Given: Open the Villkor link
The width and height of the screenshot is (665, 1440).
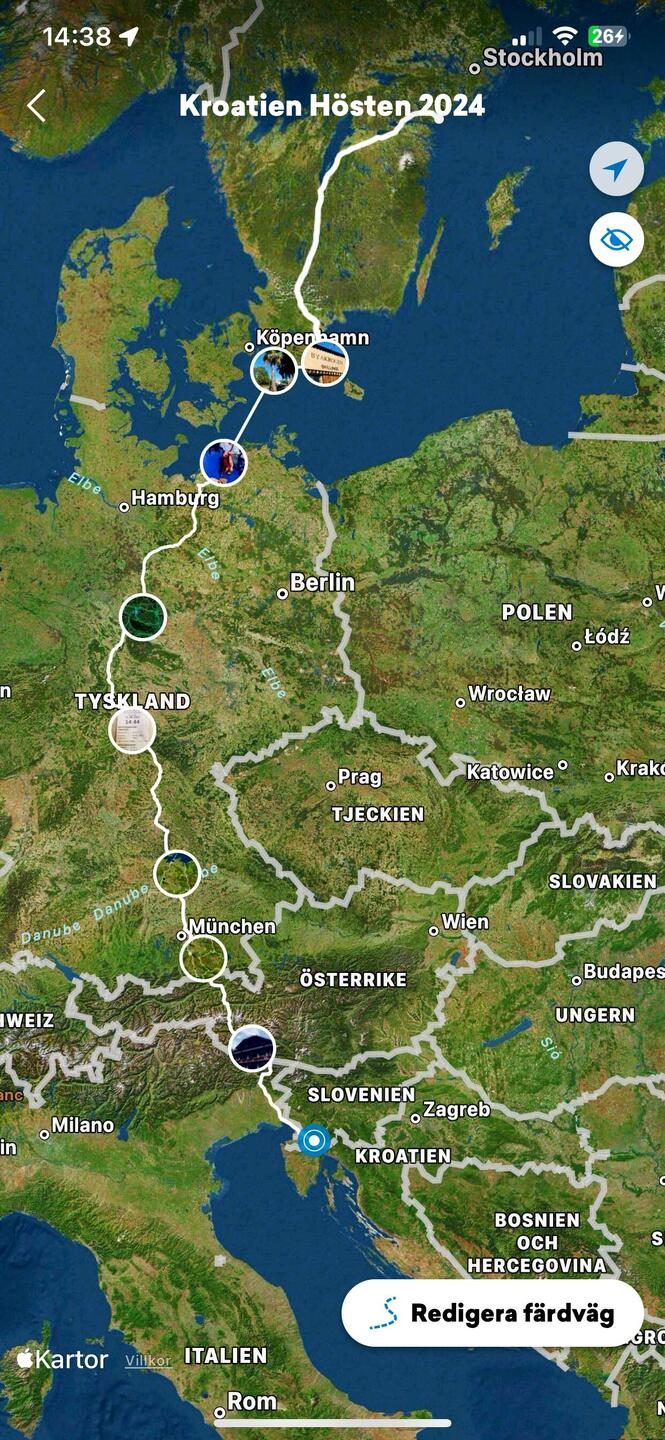Looking at the screenshot, I should [x=147, y=1360].
